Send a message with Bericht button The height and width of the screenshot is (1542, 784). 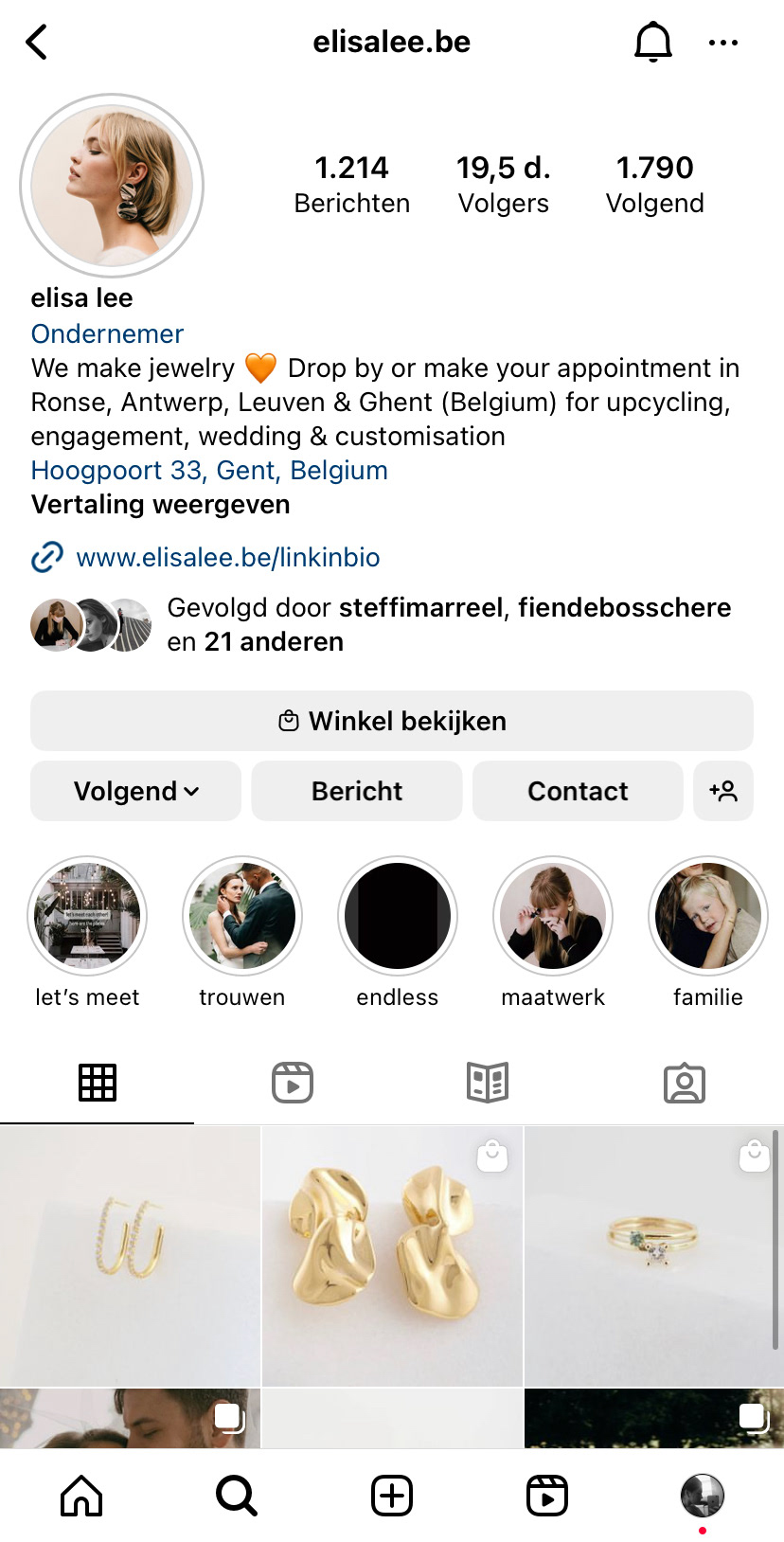[357, 791]
